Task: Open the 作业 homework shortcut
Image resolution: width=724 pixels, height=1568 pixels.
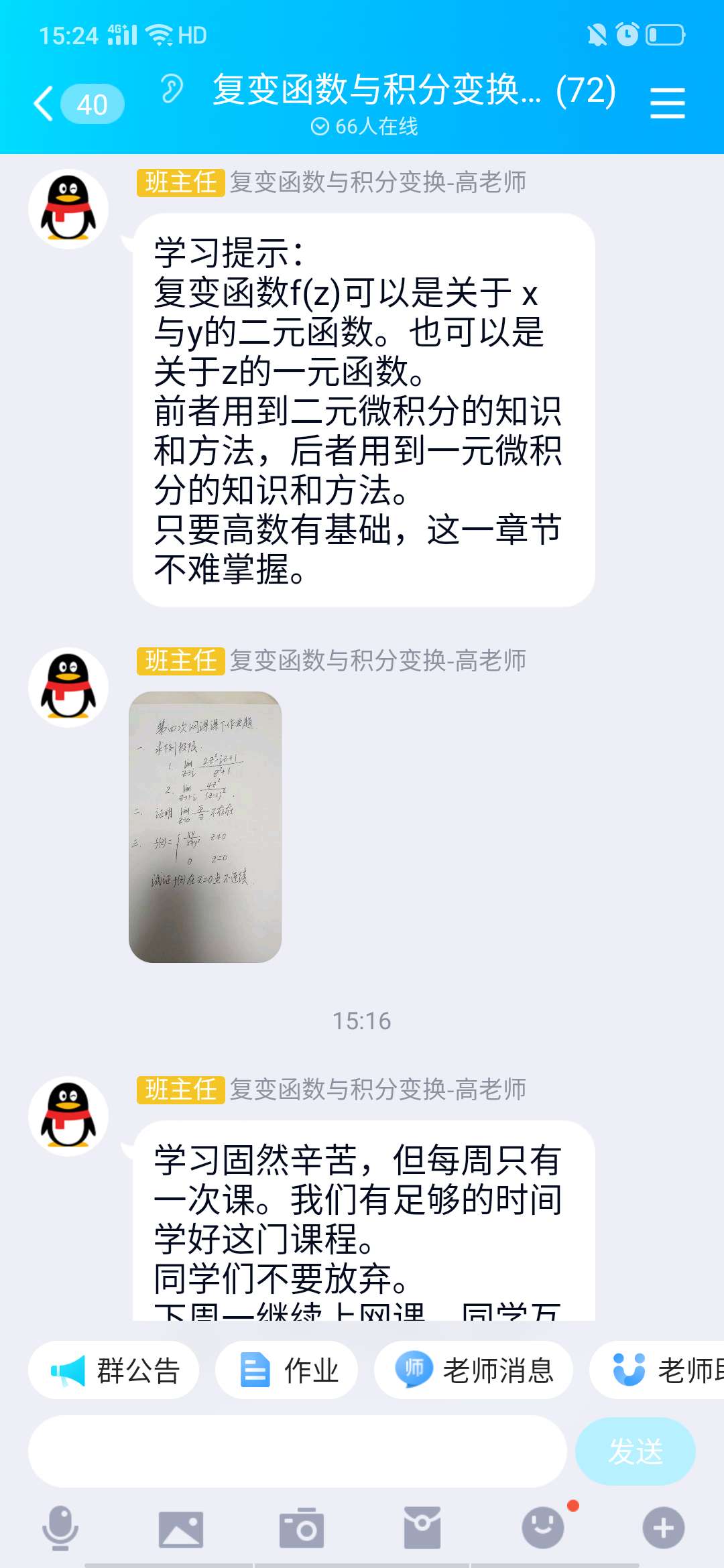Action: [287, 1370]
